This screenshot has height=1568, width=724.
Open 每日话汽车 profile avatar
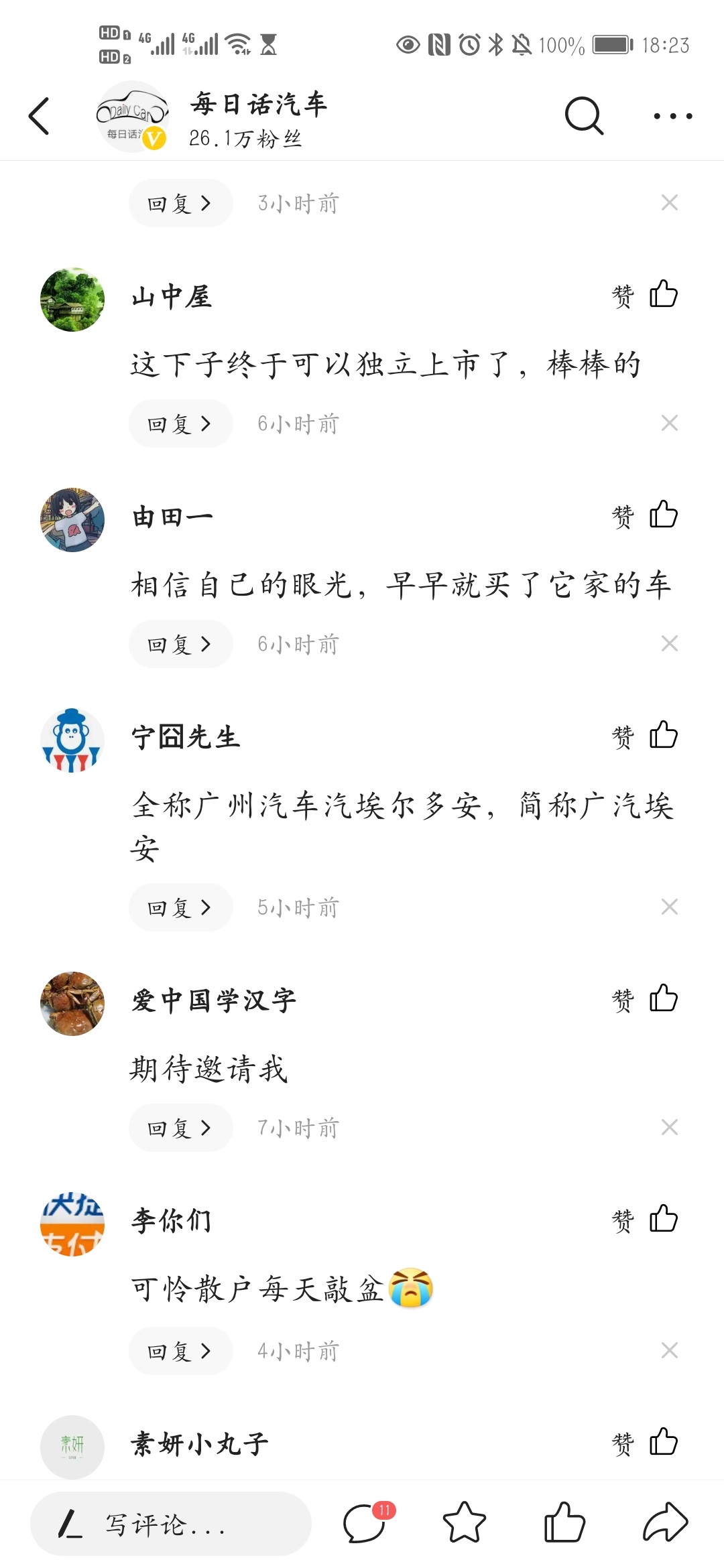pos(132,117)
